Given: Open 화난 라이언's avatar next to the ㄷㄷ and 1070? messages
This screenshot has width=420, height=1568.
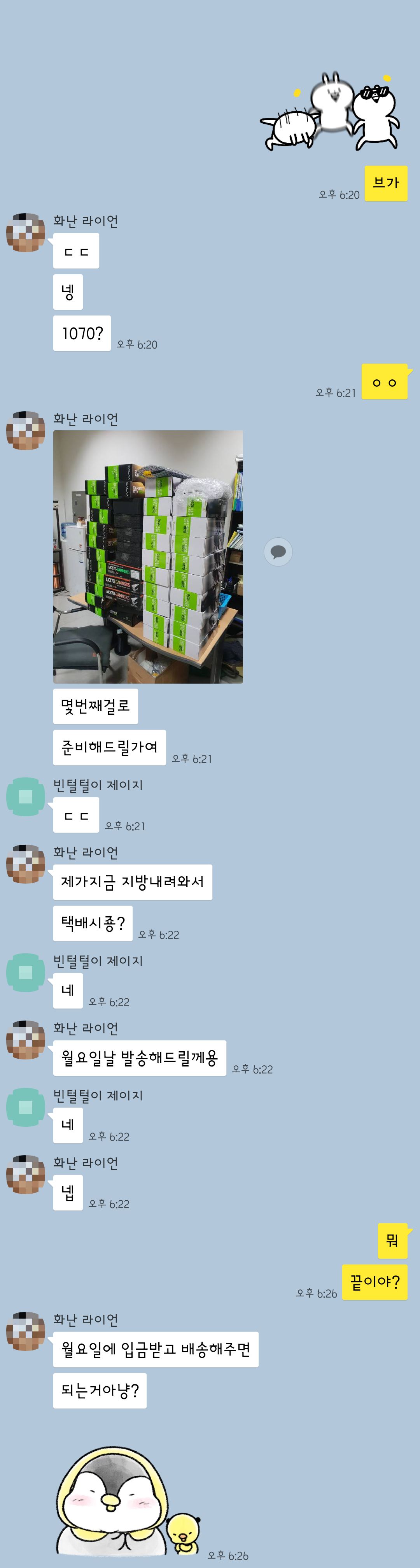Looking at the screenshot, I should click(26, 232).
